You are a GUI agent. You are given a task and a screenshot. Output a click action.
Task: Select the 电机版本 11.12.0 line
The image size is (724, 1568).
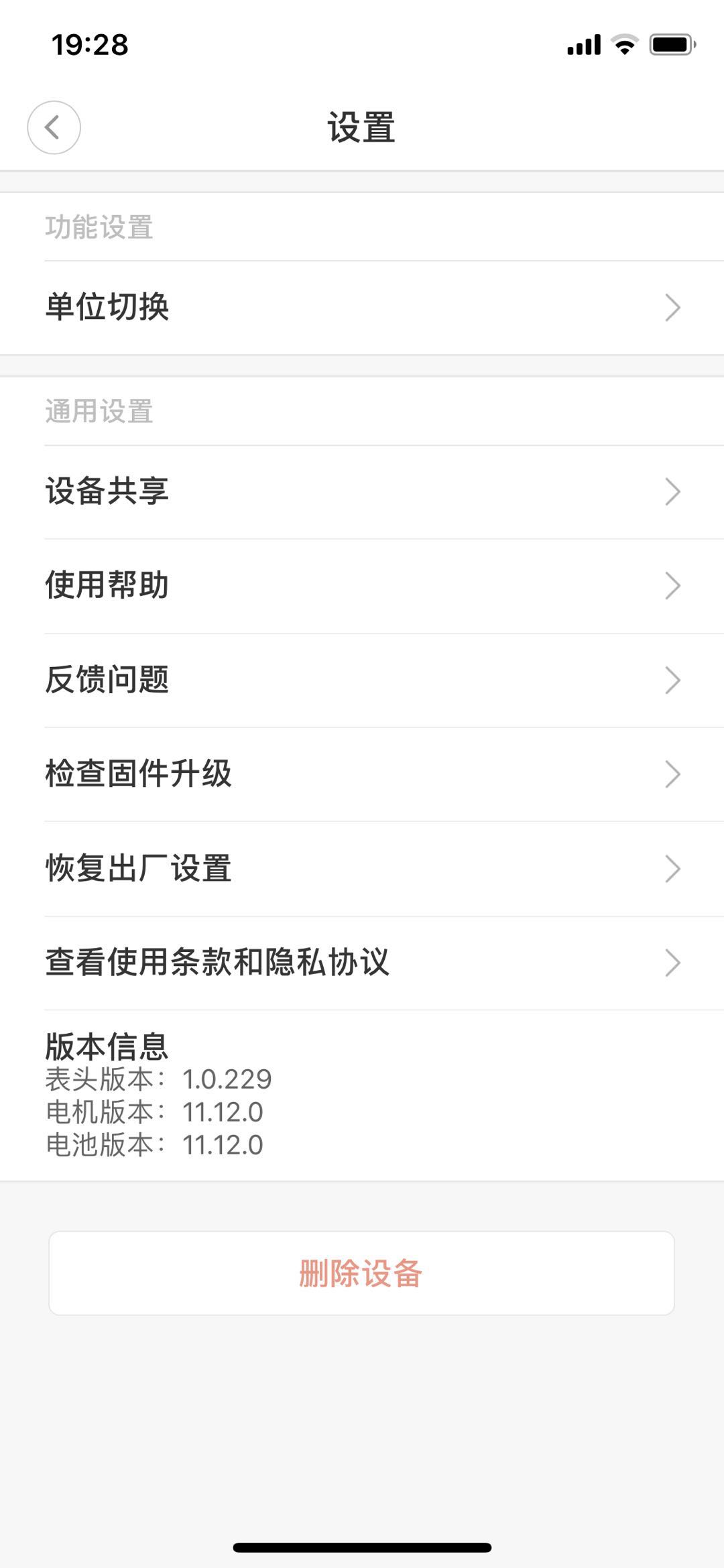tap(154, 1112)
